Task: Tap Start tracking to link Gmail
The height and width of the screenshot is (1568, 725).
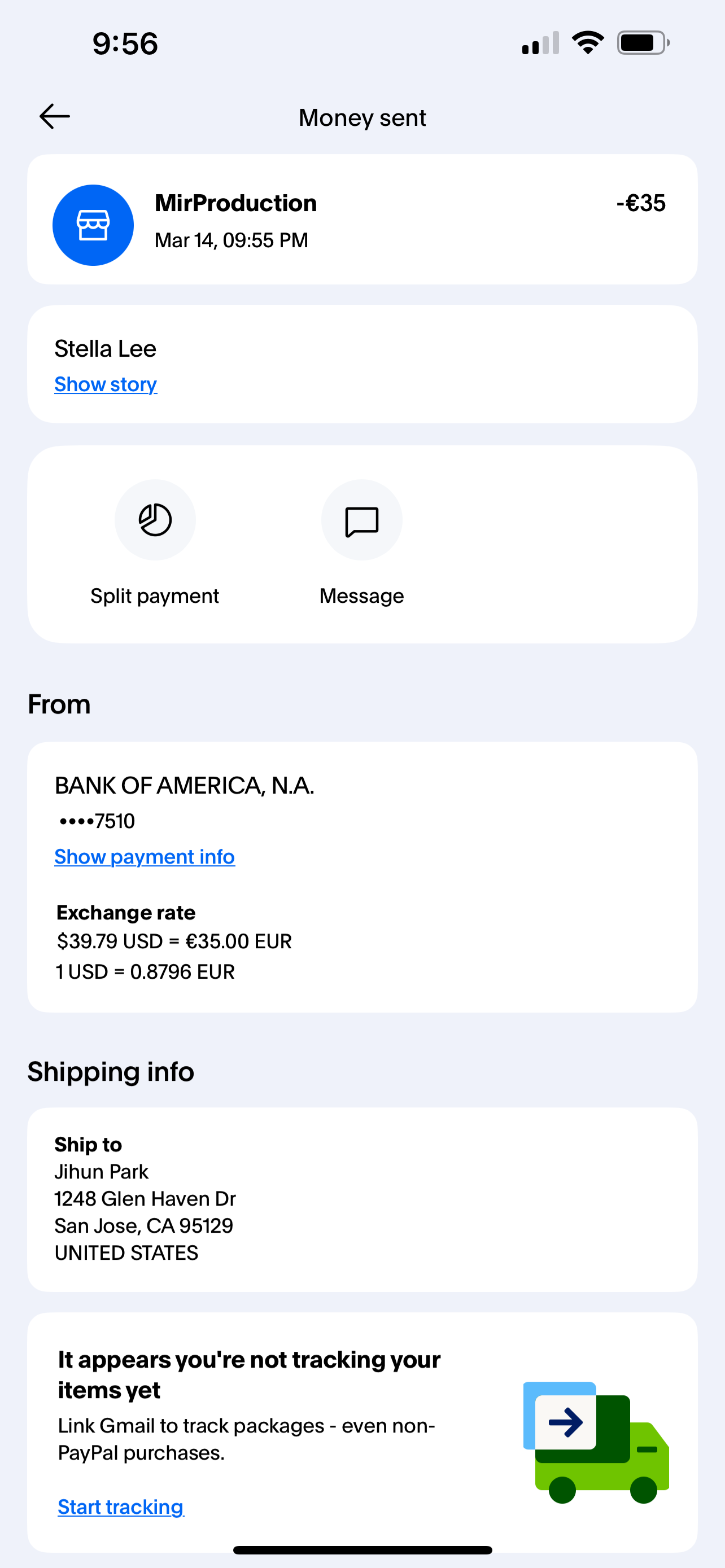Action: pos(120,1506)
